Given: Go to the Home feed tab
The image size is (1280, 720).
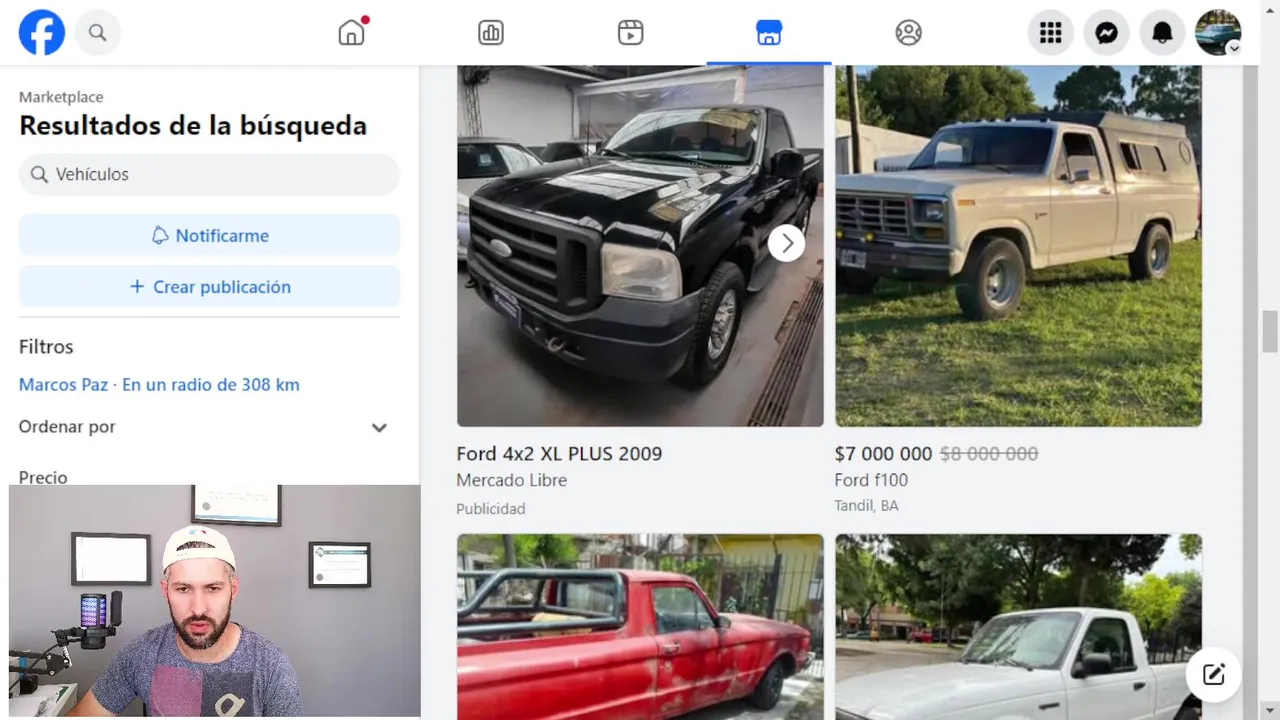Looking at the screenshot, I should pyautogui.click(x=351, y=33).
